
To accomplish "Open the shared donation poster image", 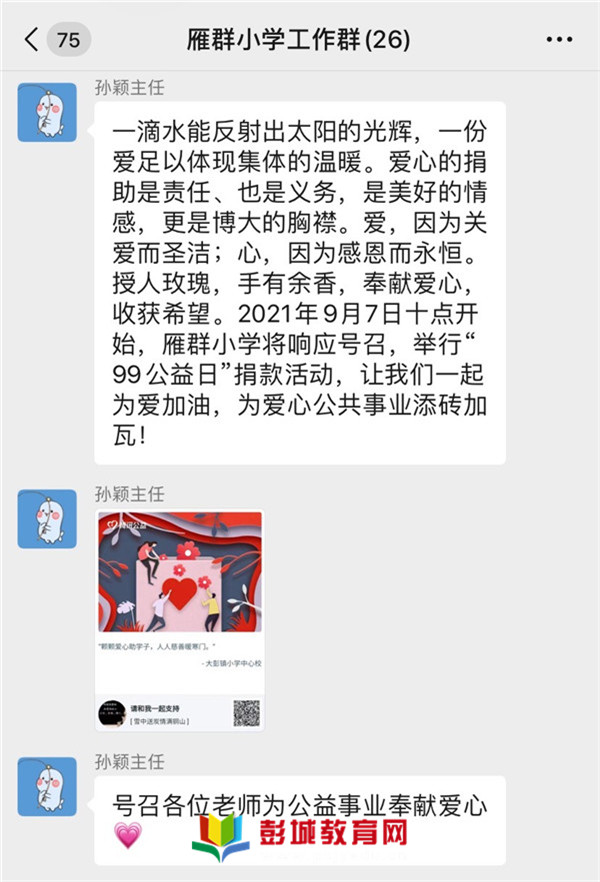I will click(180, 620).
